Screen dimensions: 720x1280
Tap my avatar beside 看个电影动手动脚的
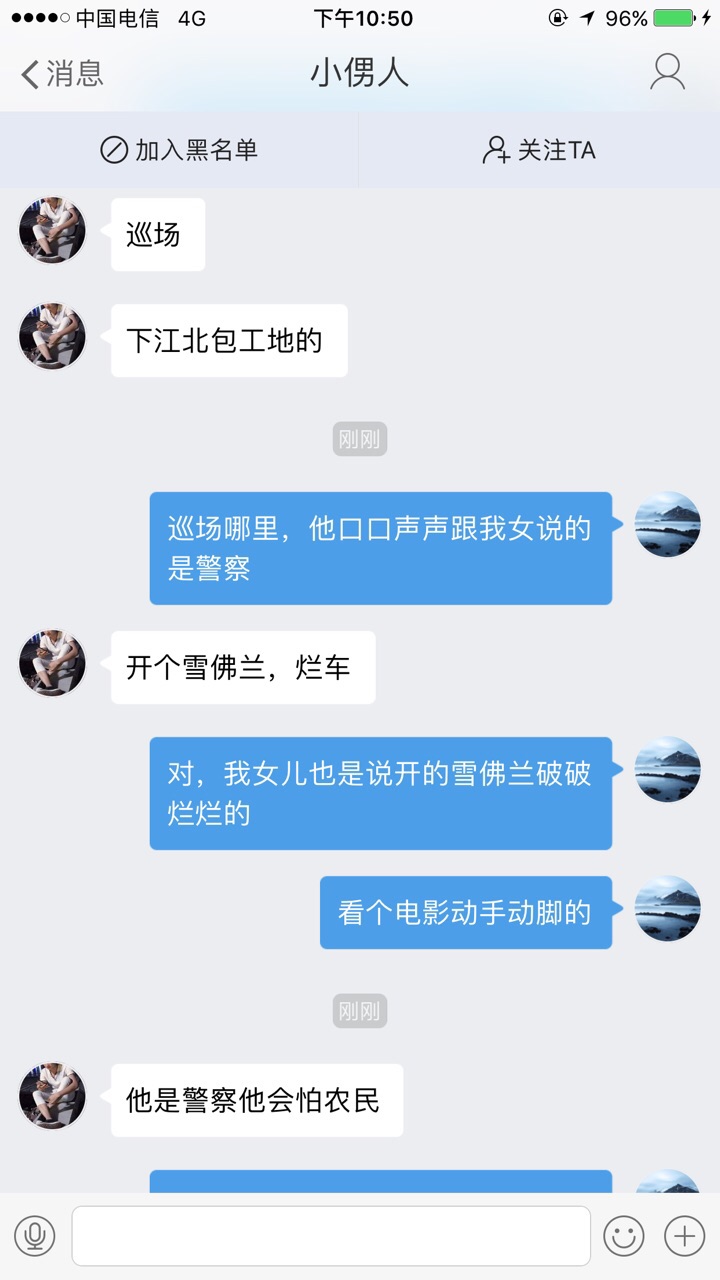[667, 909]
